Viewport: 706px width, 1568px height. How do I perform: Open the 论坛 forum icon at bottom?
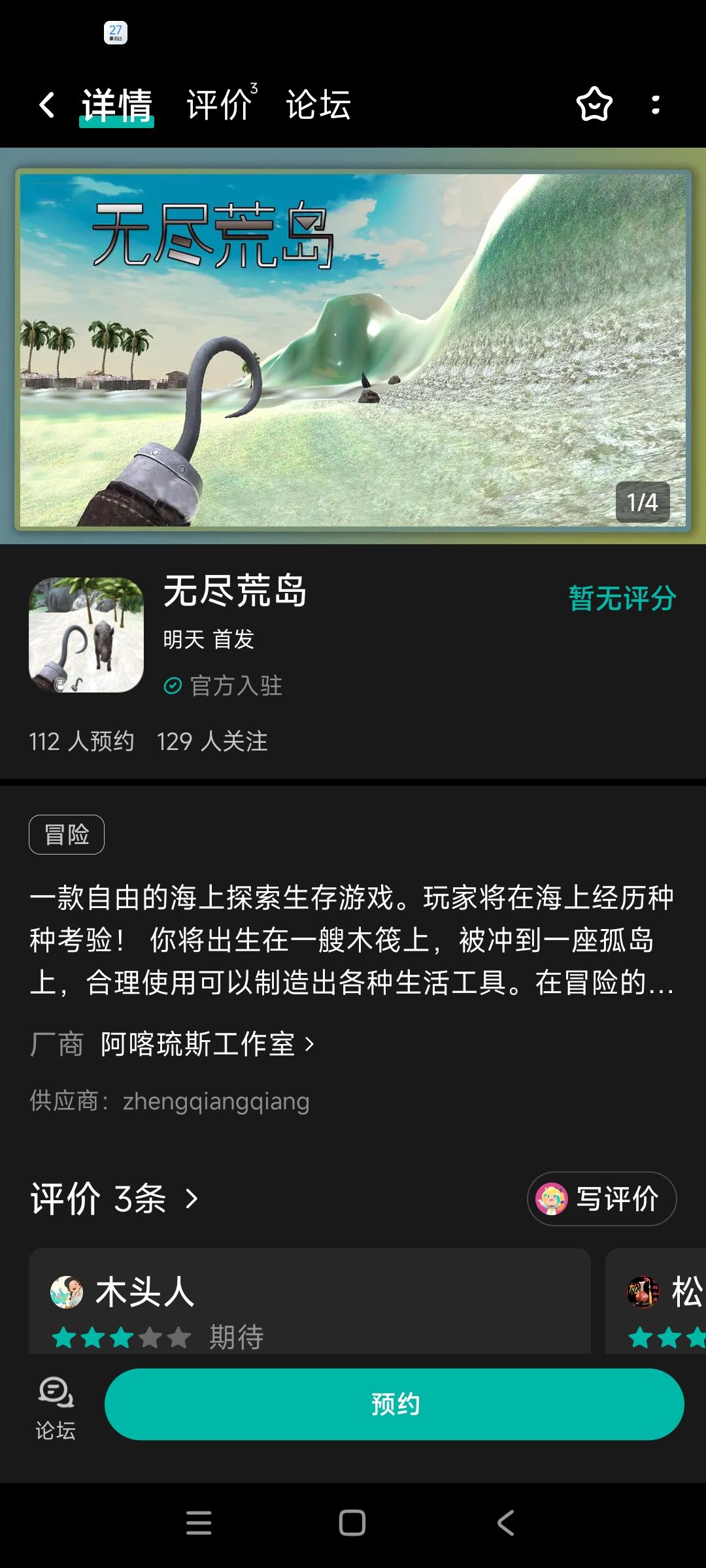tap(56, 1408)
